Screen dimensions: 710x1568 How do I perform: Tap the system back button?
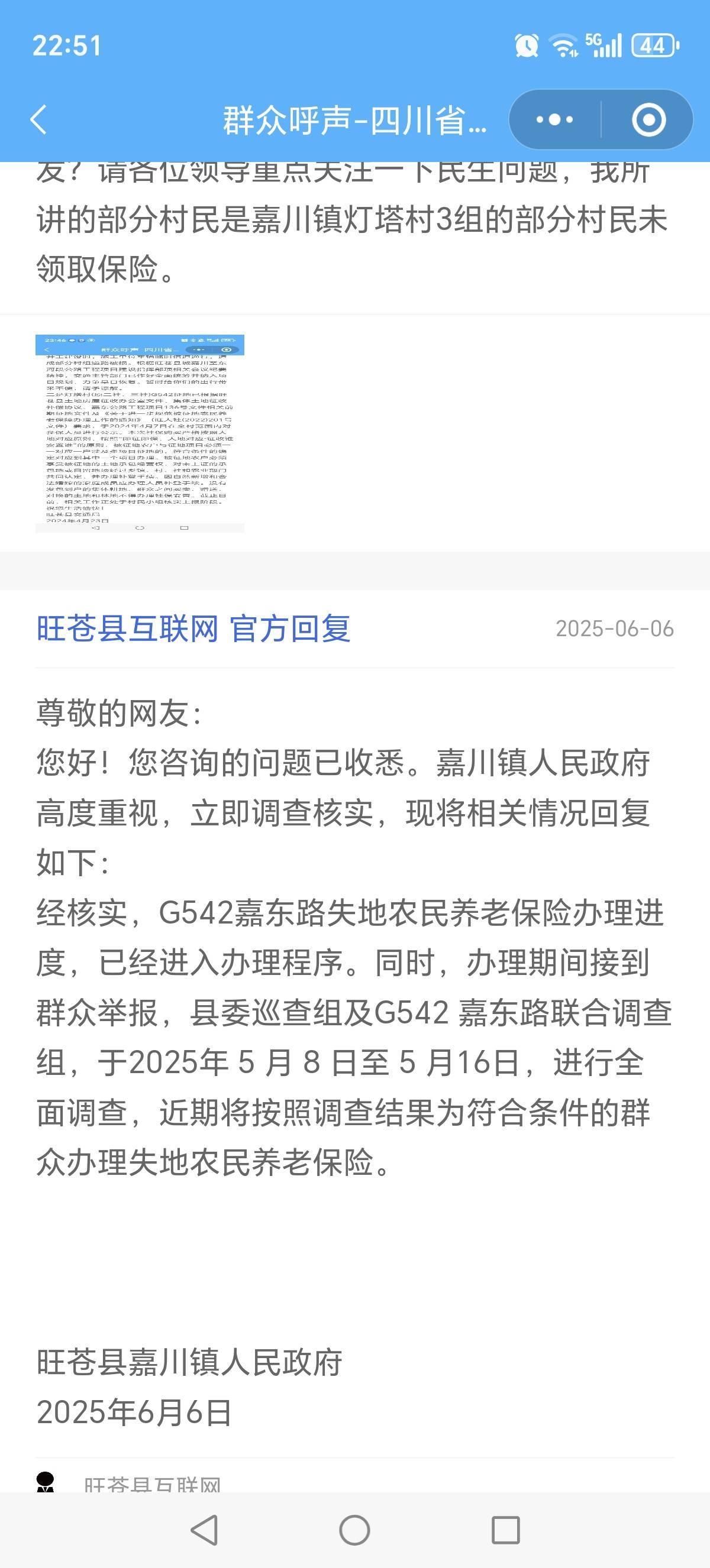(205, 1530)
